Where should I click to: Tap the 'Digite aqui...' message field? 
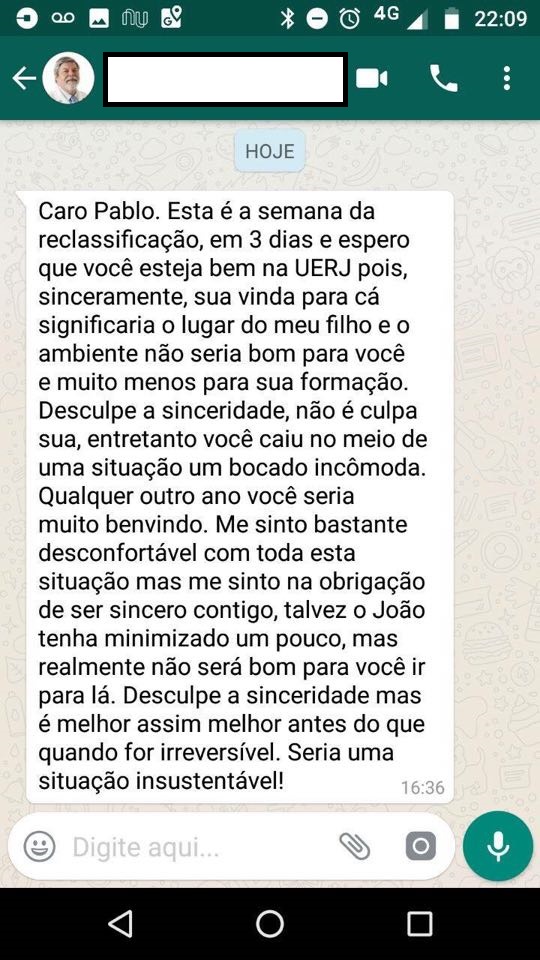202,847
